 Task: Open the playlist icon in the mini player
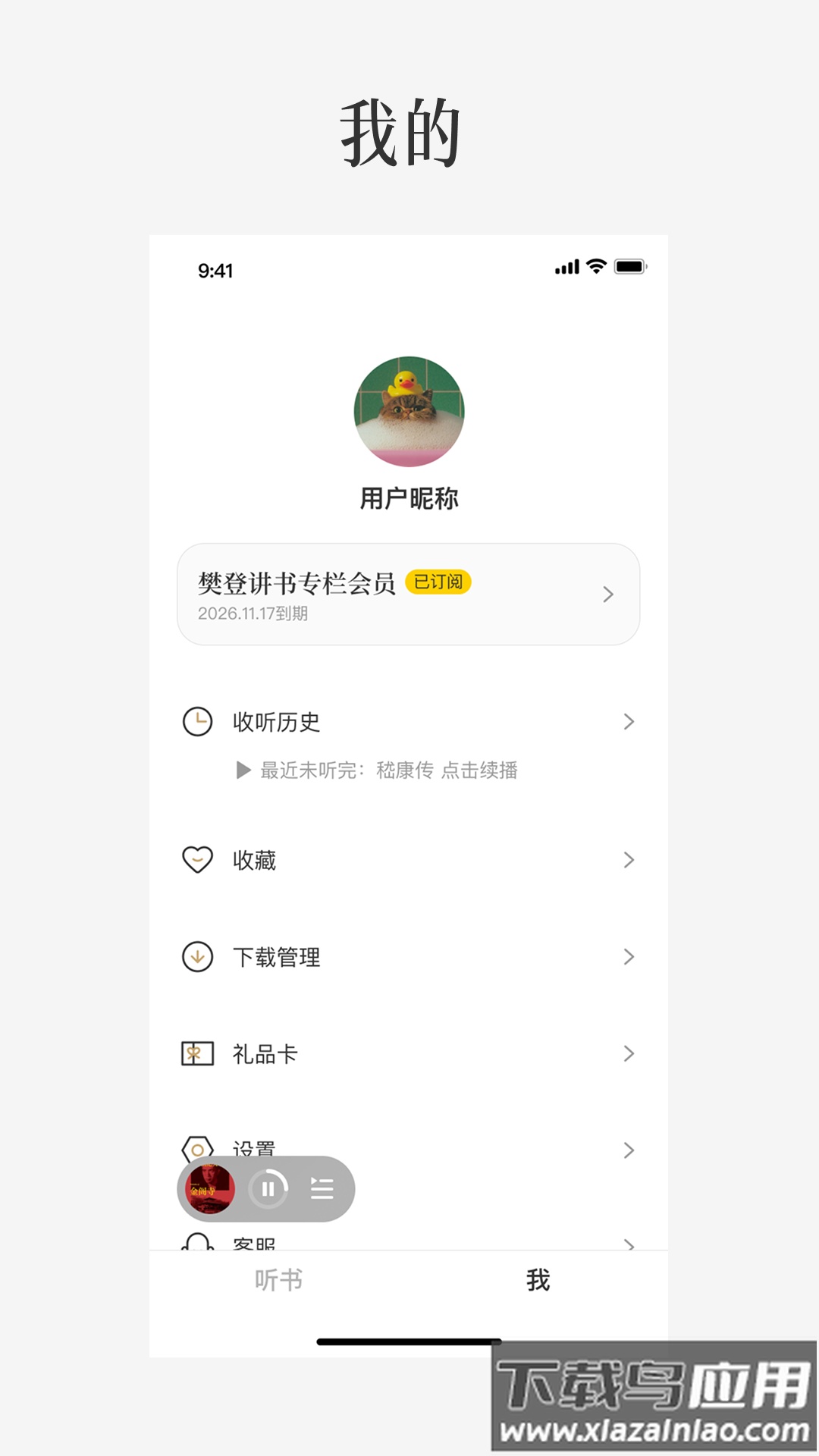pos(322,1189)
